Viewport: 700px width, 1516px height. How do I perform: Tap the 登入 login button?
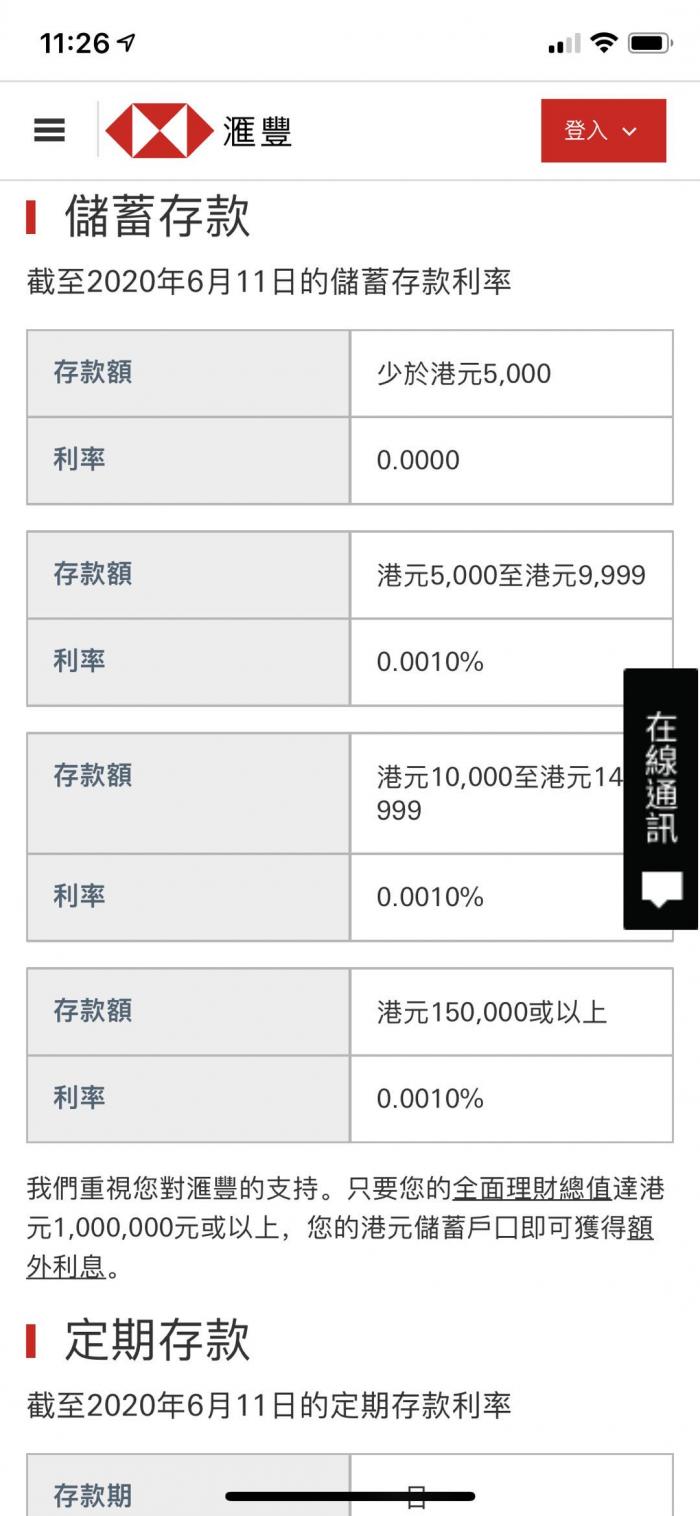pos(602,130)
